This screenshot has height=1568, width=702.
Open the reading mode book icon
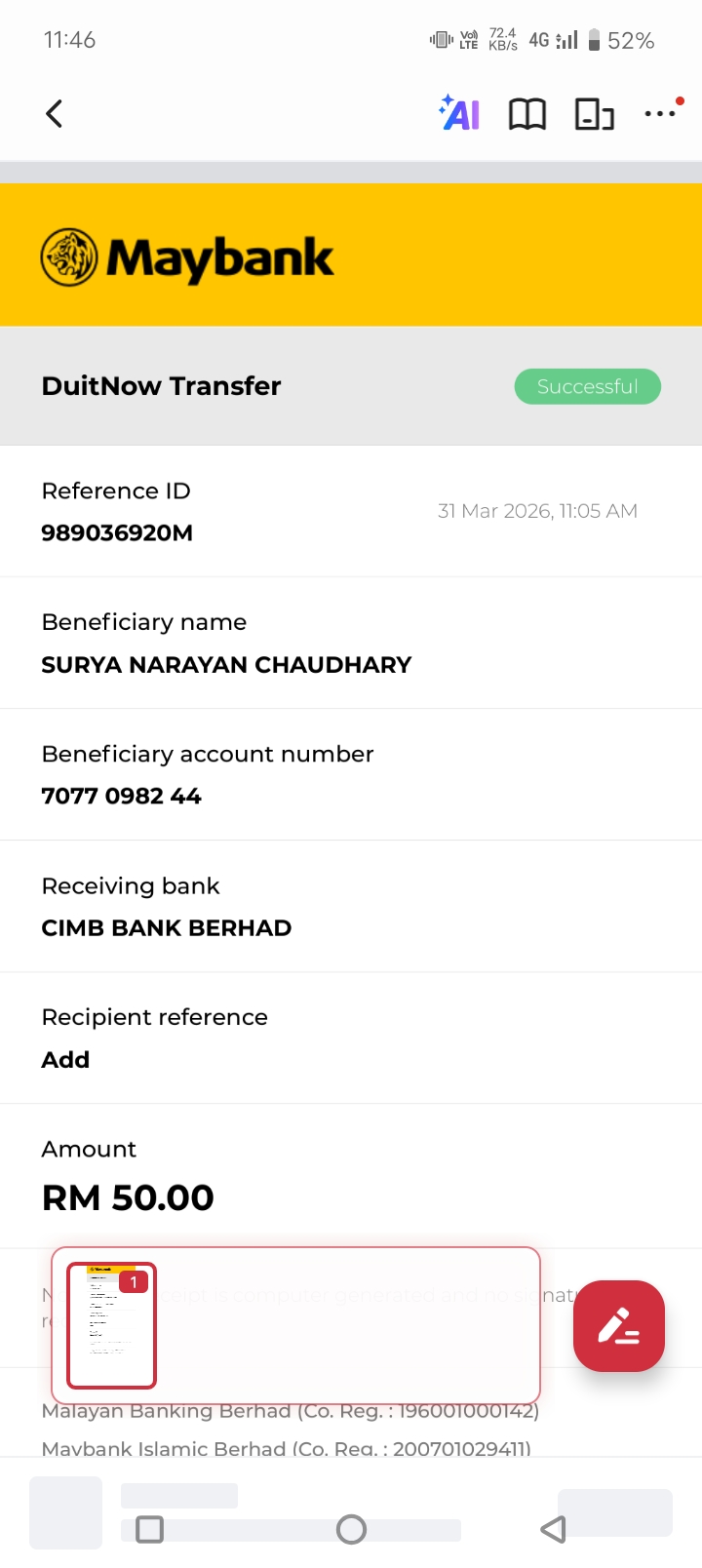click(527, 115)
